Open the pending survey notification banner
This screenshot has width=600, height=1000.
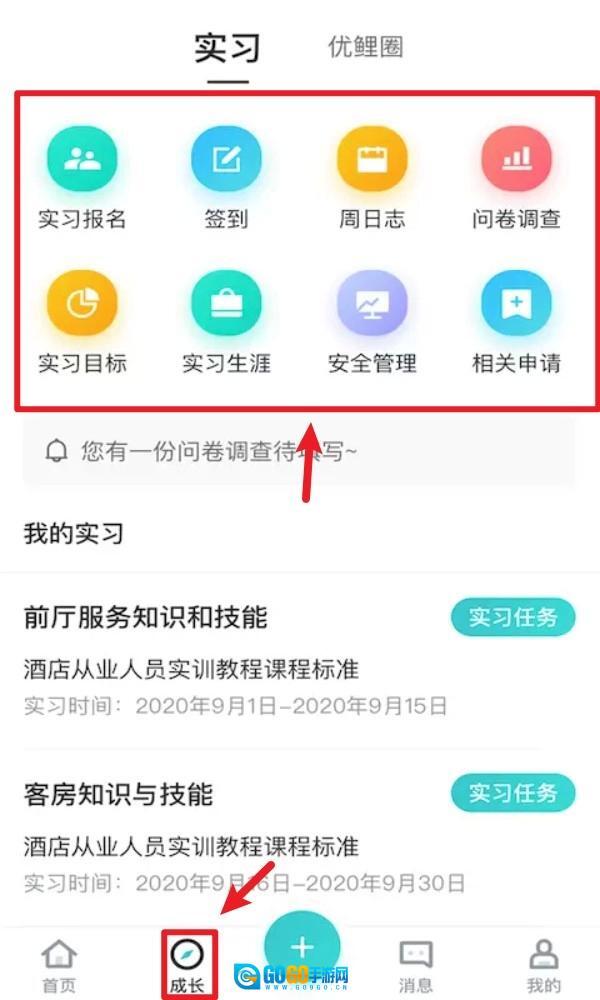[298, 452]
